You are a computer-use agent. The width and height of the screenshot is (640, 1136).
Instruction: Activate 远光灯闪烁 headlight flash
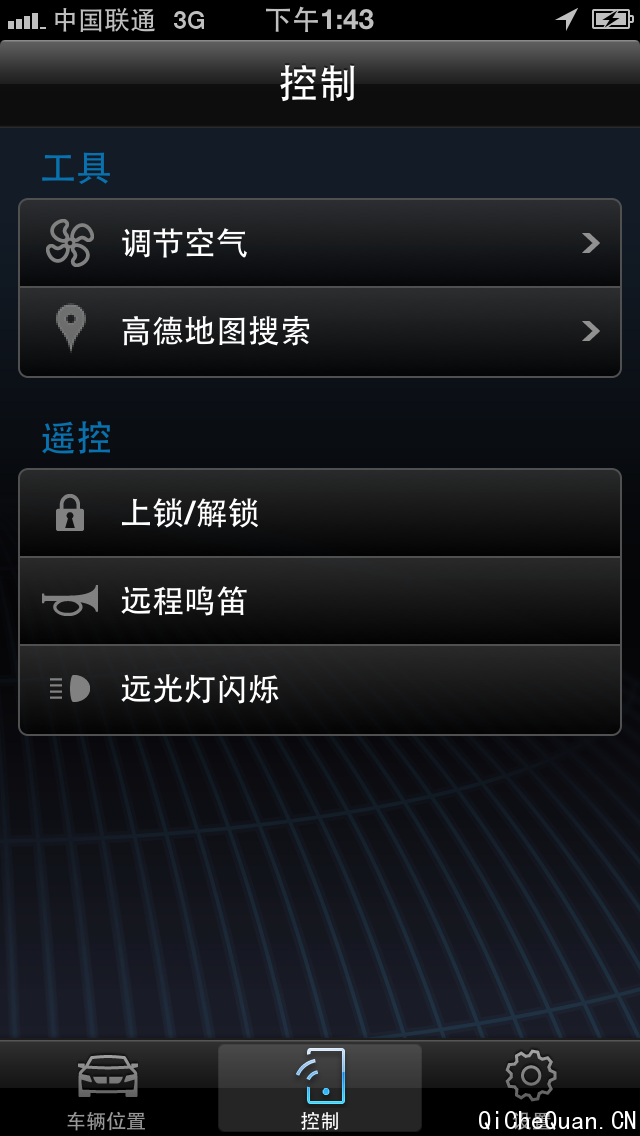tap(320, 689)
